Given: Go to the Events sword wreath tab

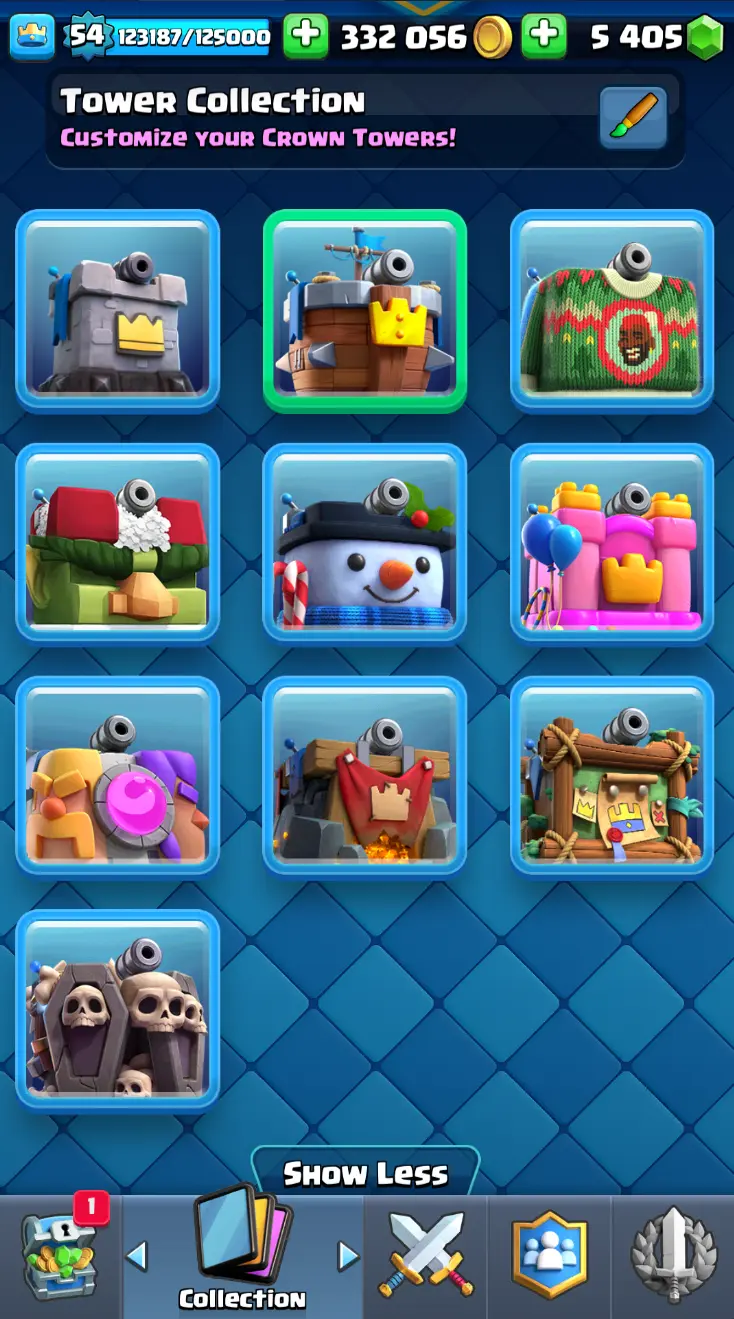Looking at the screenshot, I should 673,1256.
